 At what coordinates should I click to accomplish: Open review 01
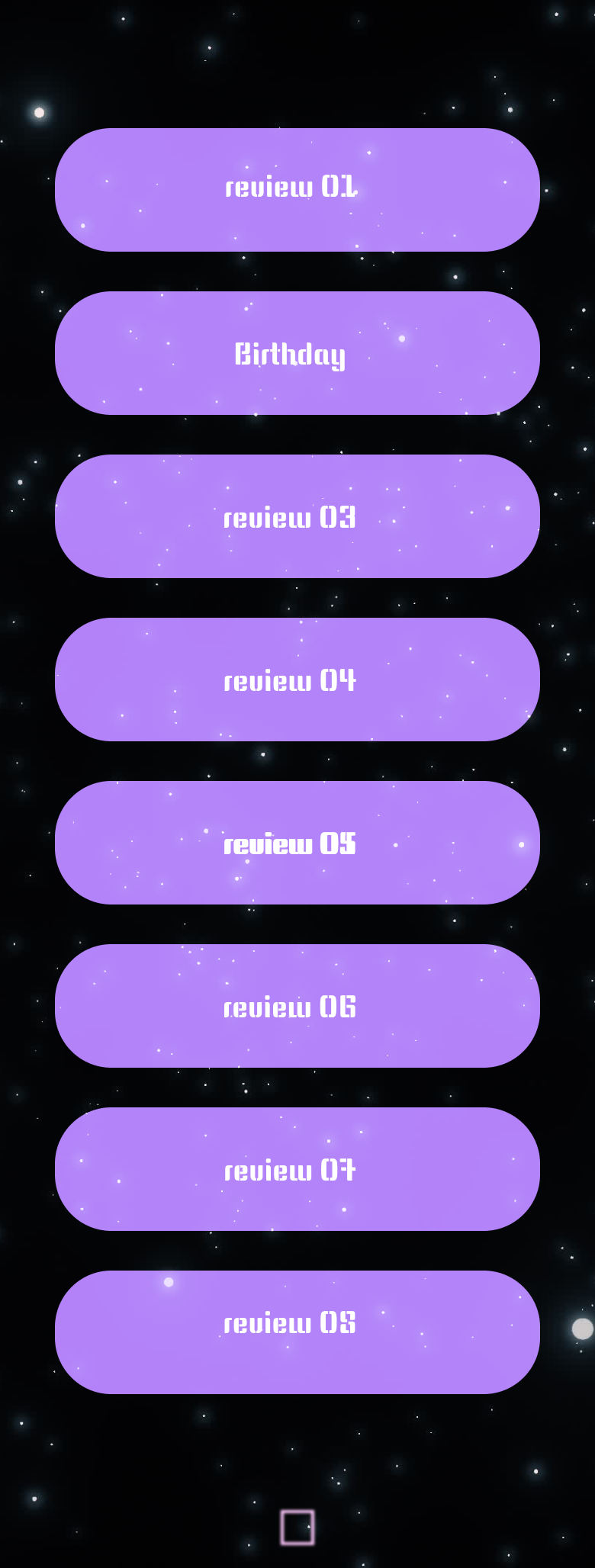pos(297,189)
